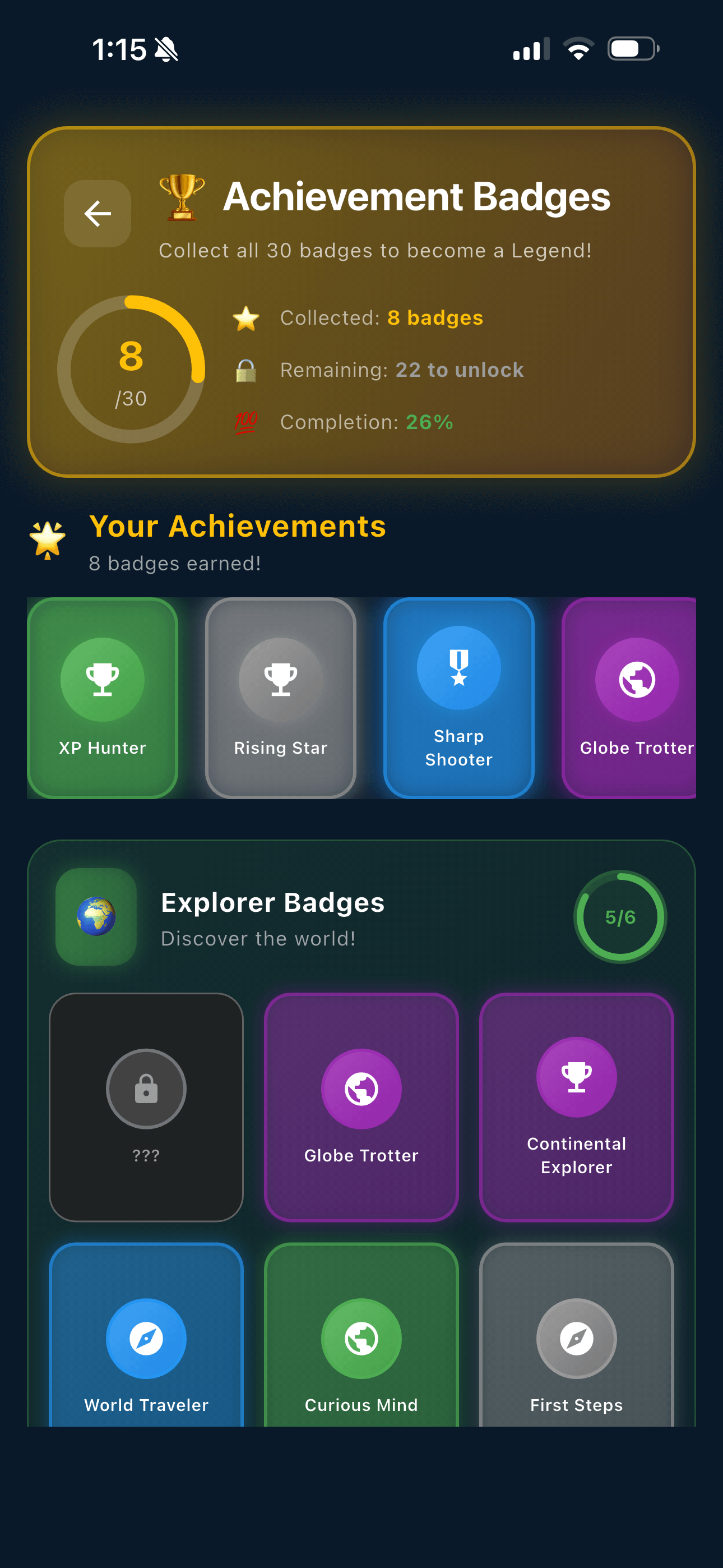
Task: Tap the 1:15 clock in status bar
Action: click(119, 50)
